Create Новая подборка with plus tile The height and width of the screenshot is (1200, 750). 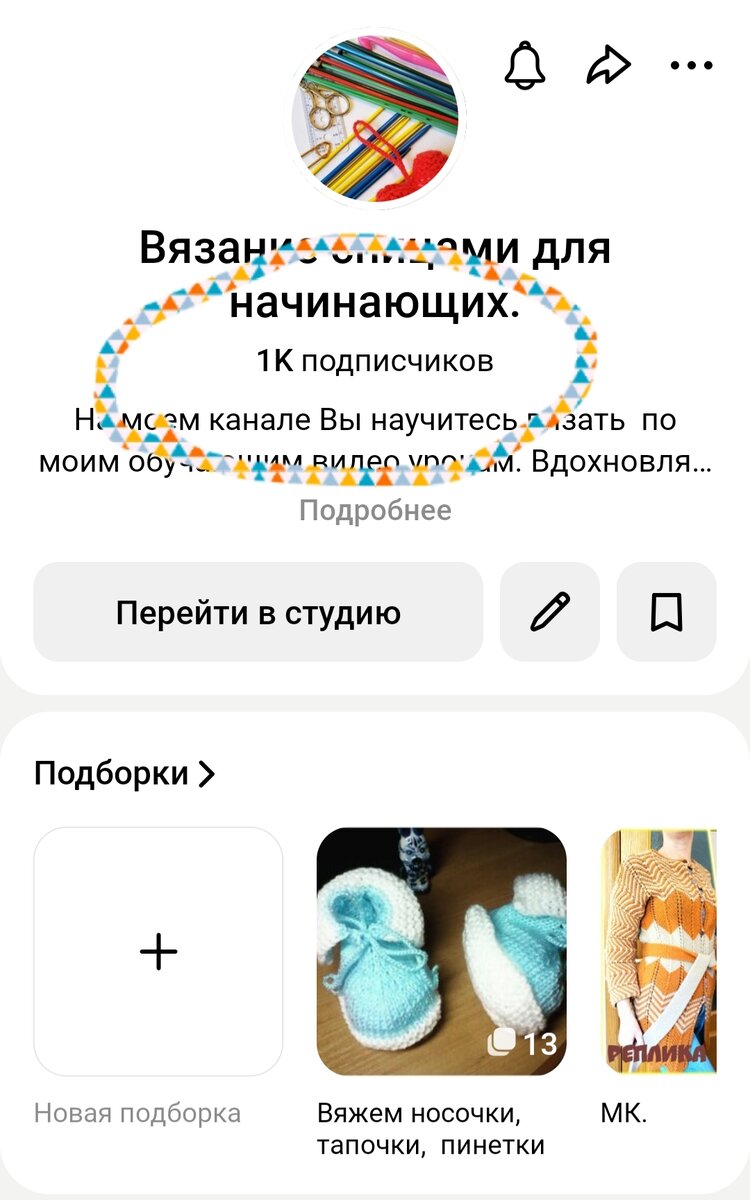(158, 951)
